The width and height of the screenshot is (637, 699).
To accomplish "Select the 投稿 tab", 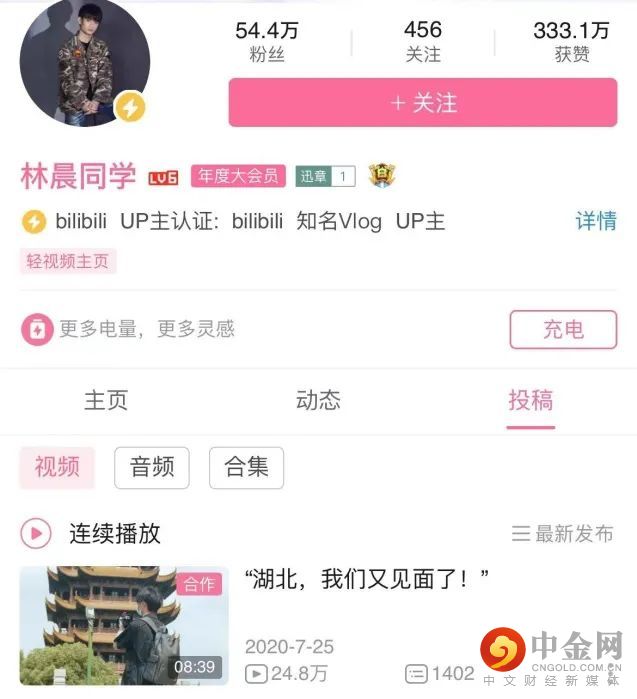I will tap(530, 401).
